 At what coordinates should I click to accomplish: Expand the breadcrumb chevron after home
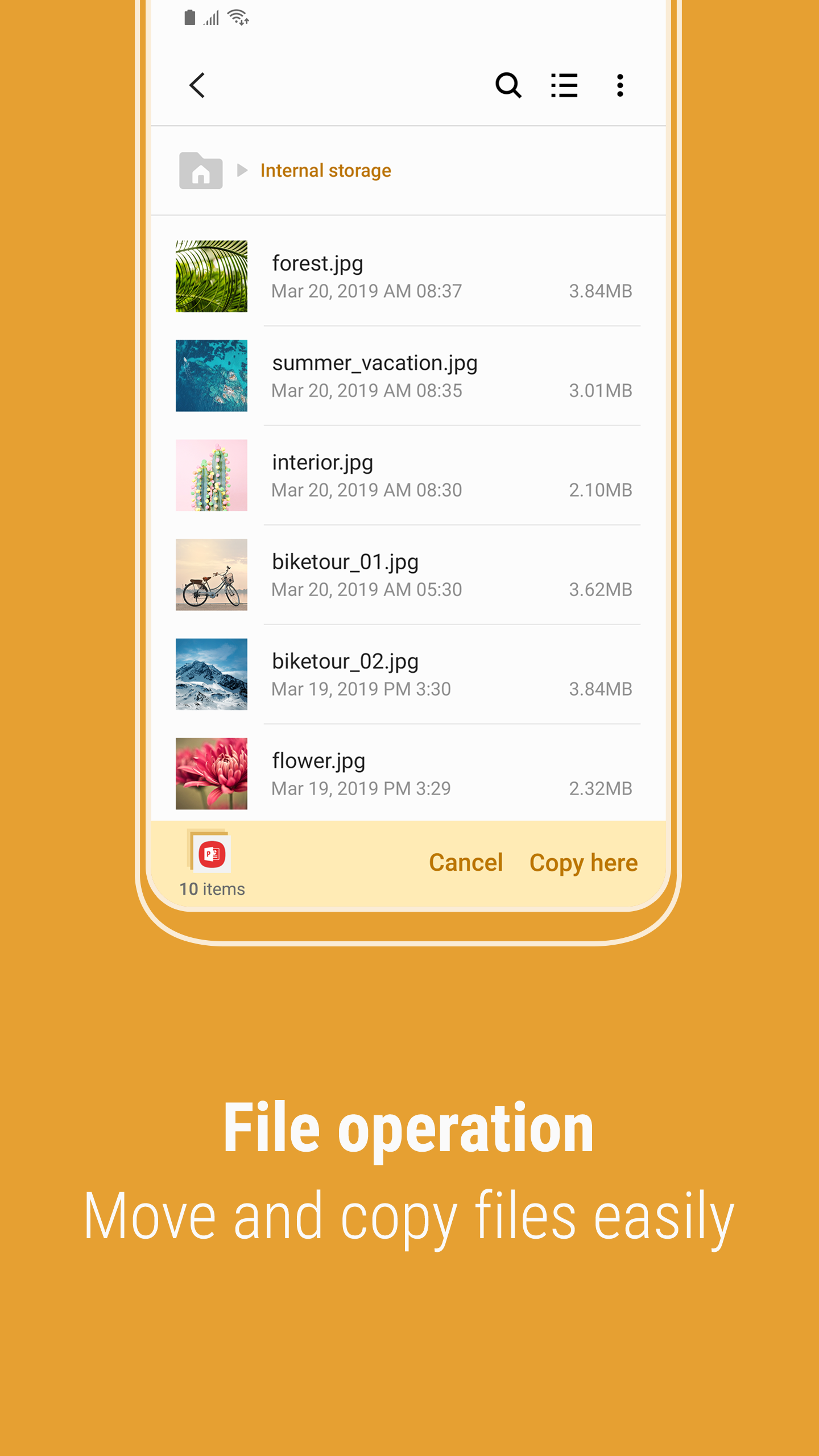tap(241, 169)
